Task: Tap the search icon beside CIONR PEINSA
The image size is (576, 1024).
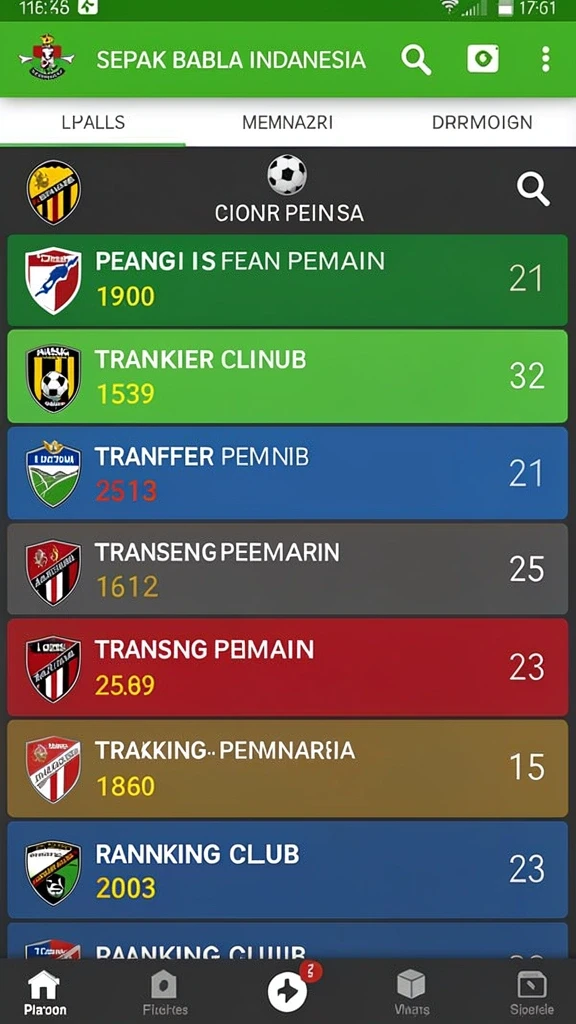Action: [533, 189]
